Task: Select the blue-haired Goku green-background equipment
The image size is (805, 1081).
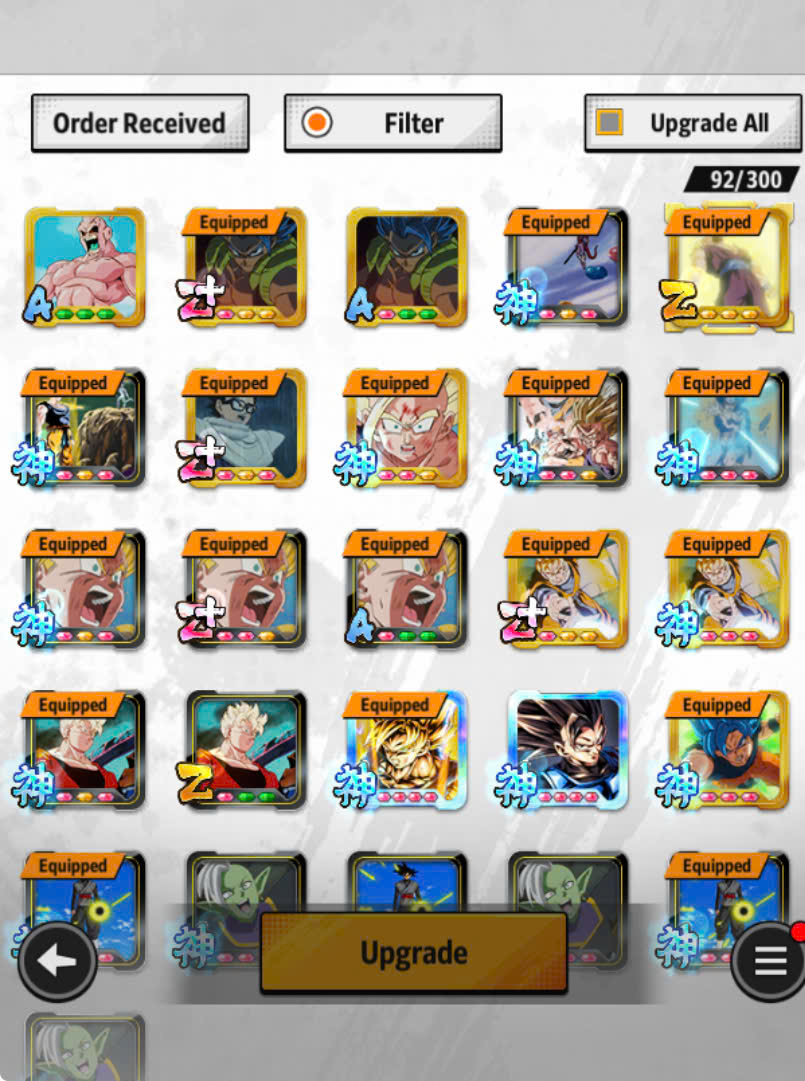Action: point(728,751)
